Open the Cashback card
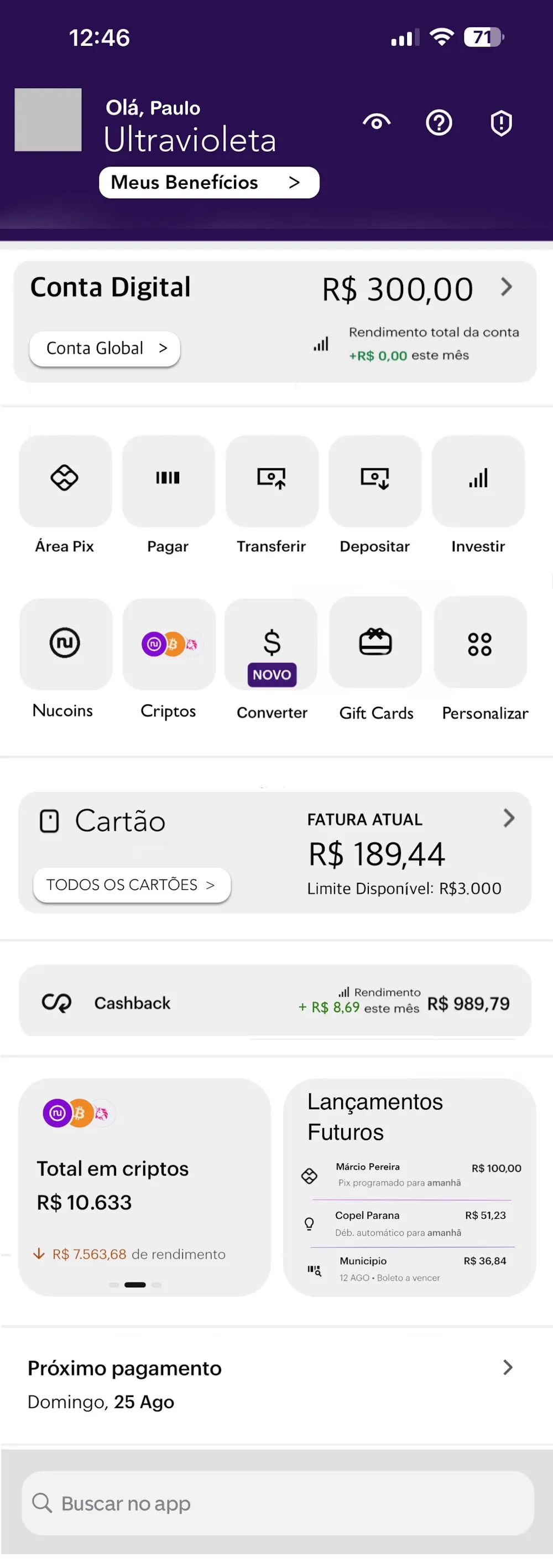553x1568 pixels. (x=275, y=1002)
